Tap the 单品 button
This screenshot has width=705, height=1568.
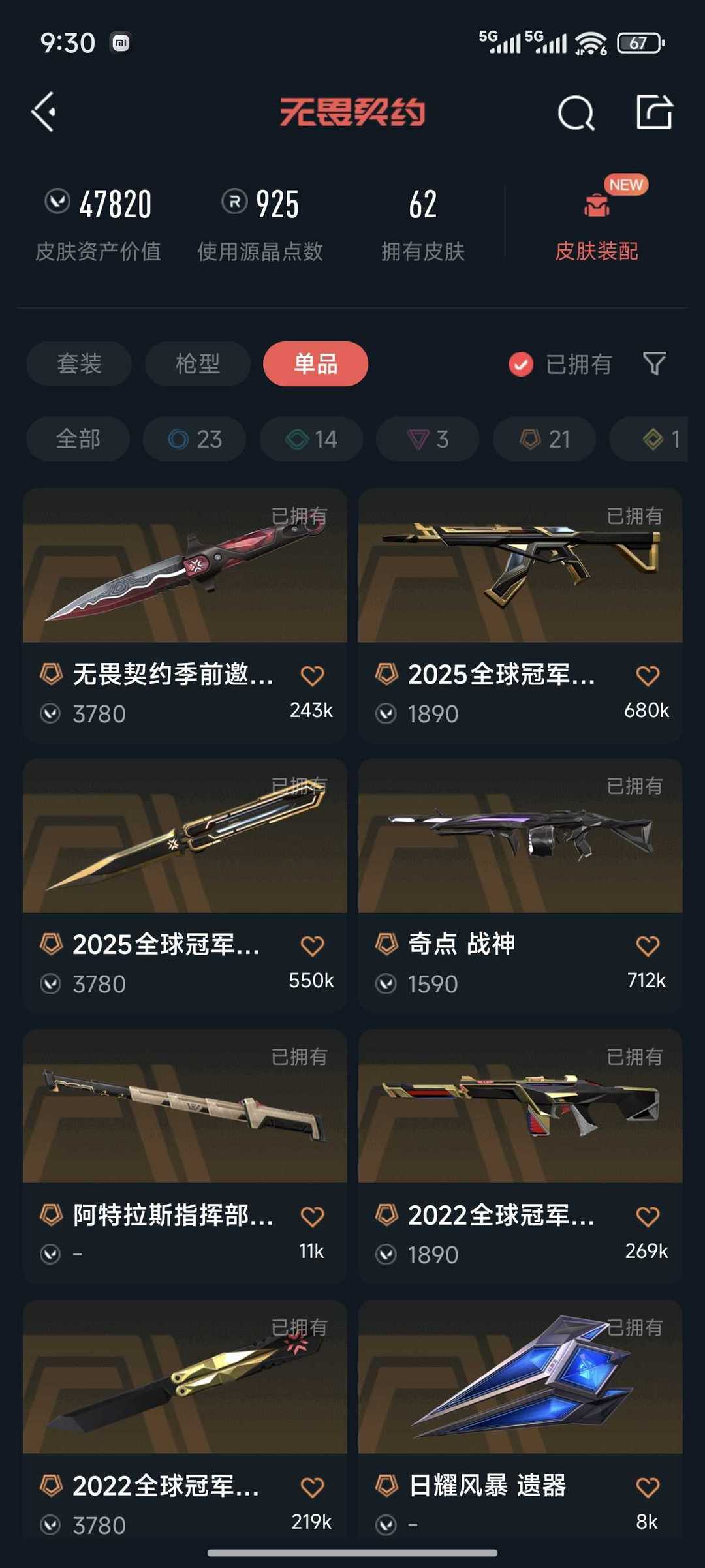tap(315, 364)
